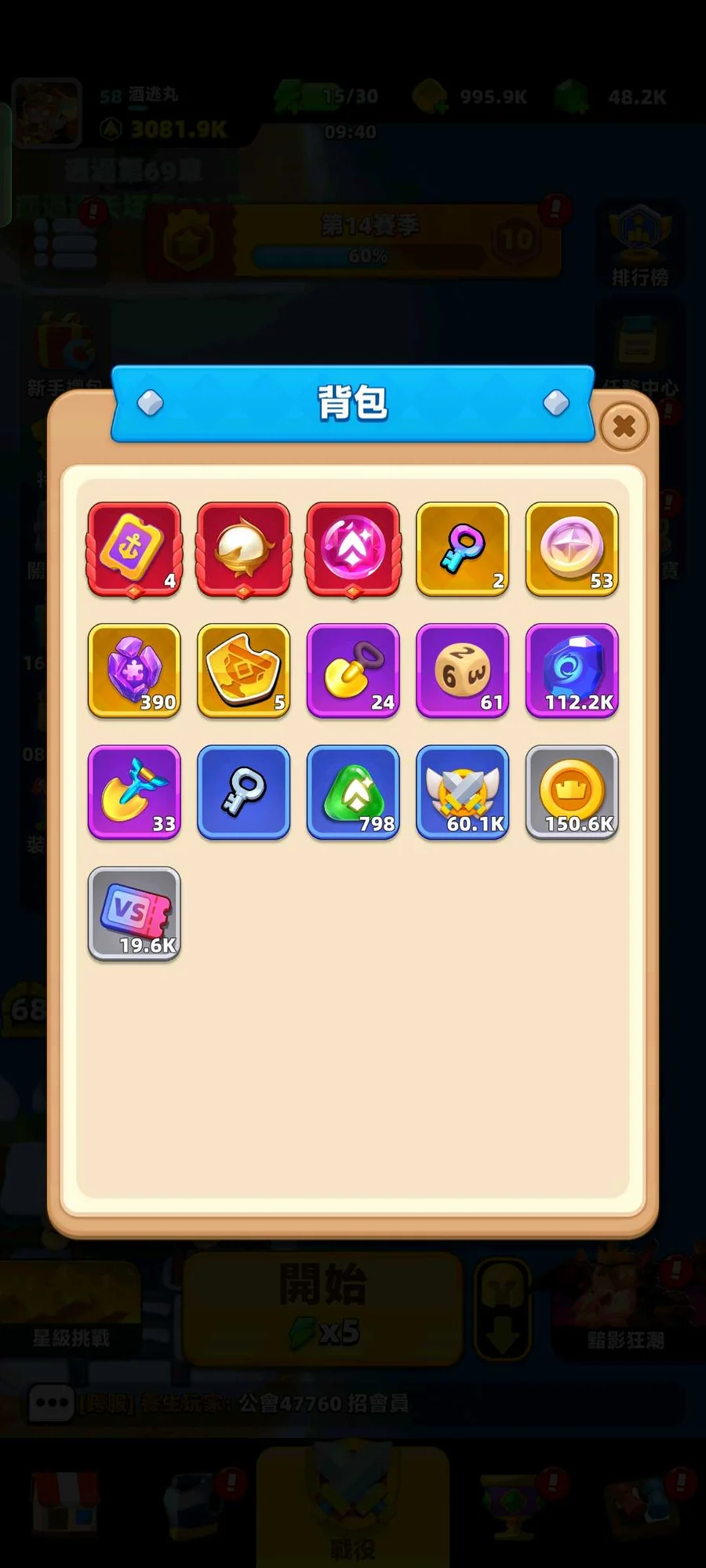Screen dimensions: 706x1568
Task: Tap the purple puzzle crystal showing 390
Action: coord(134,671)
